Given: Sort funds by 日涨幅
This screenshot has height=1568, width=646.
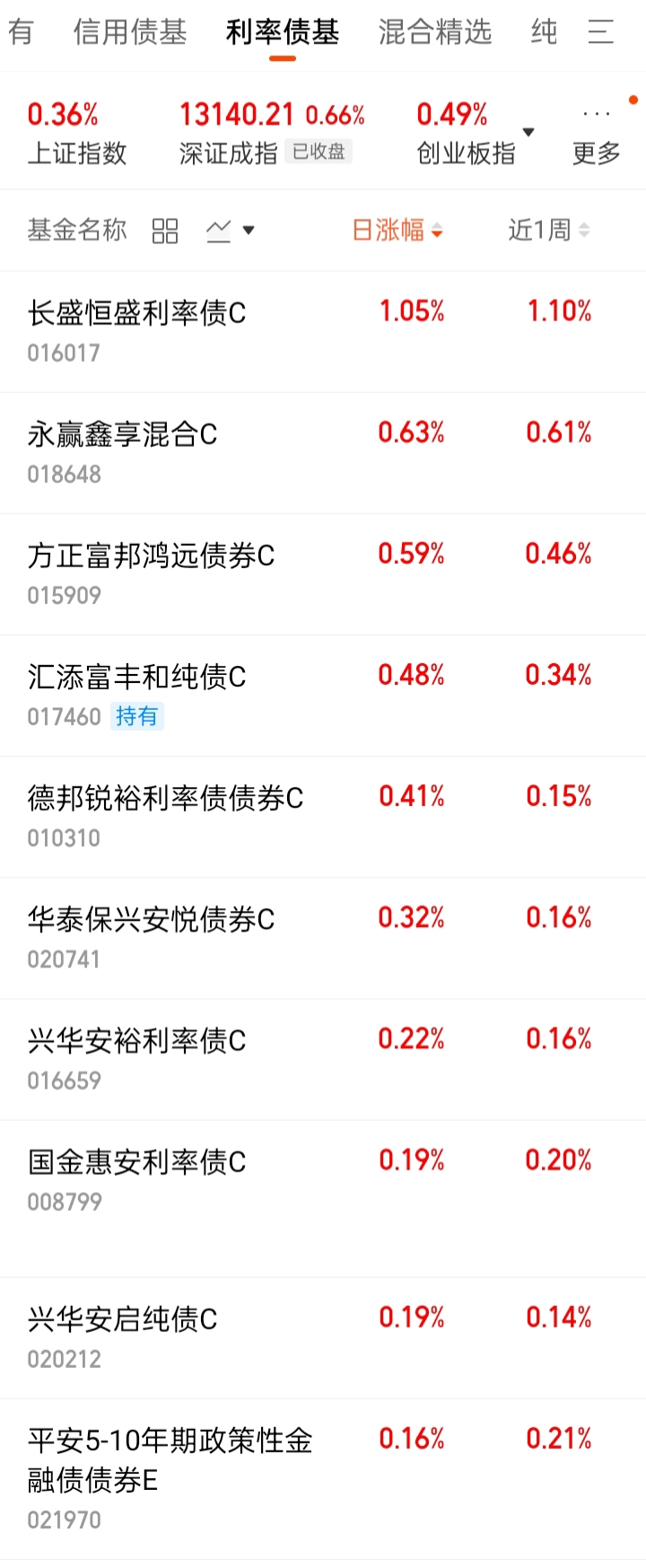Looking at the screenshot, I should pos(397,231).
